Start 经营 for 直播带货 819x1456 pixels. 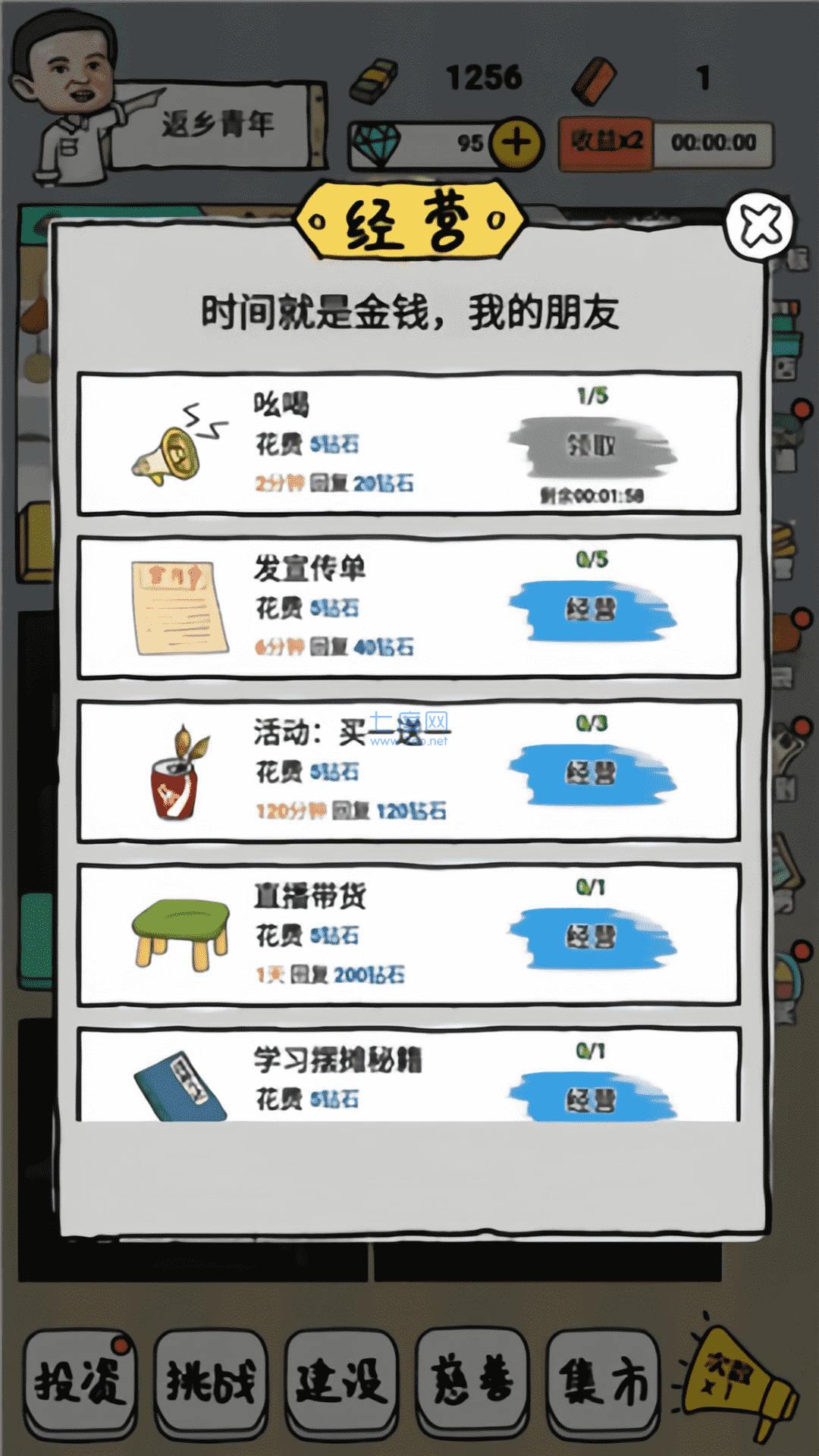pyautogui.click(x=592, y=937)
